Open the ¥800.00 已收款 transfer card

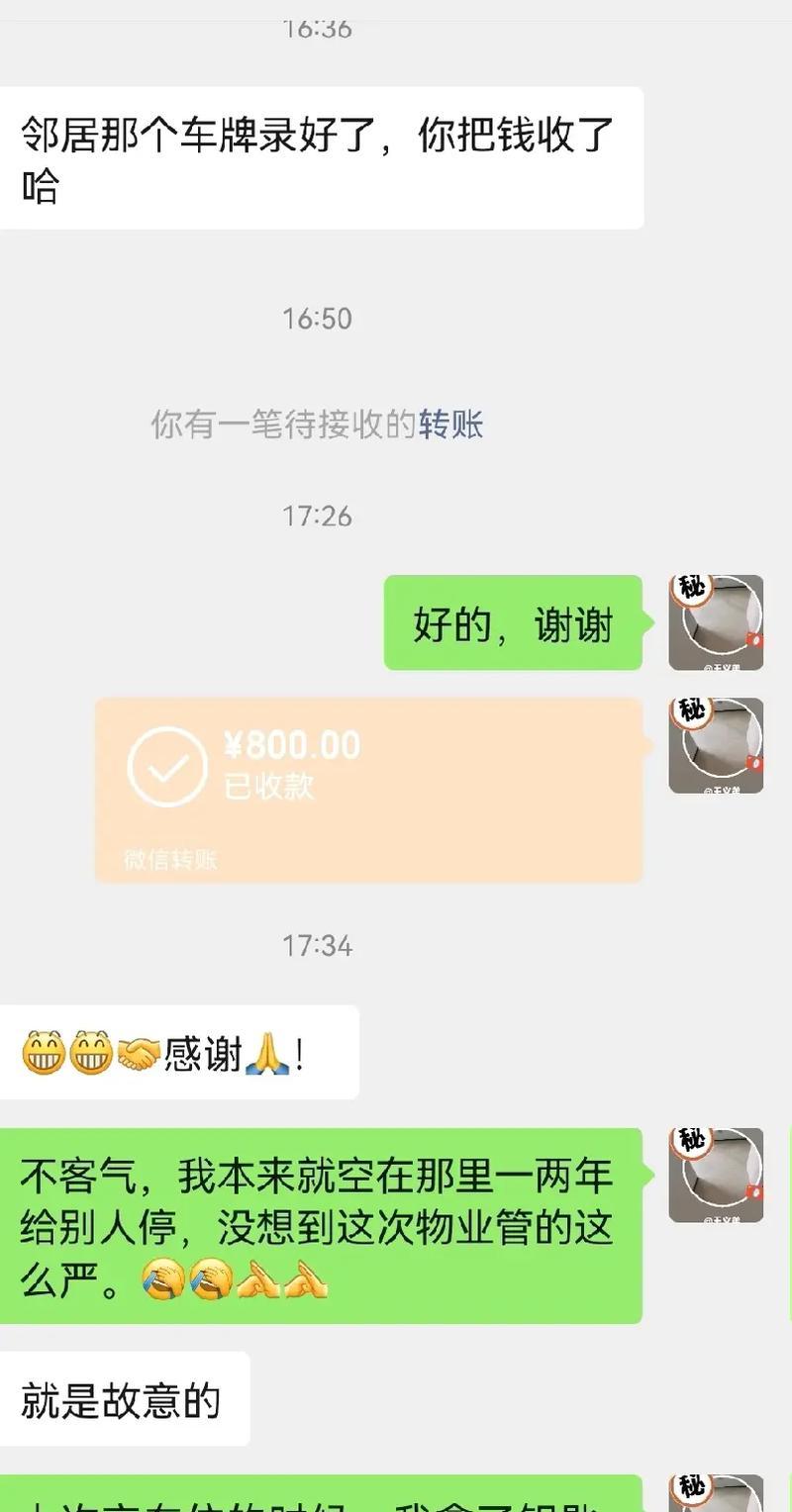368,789
